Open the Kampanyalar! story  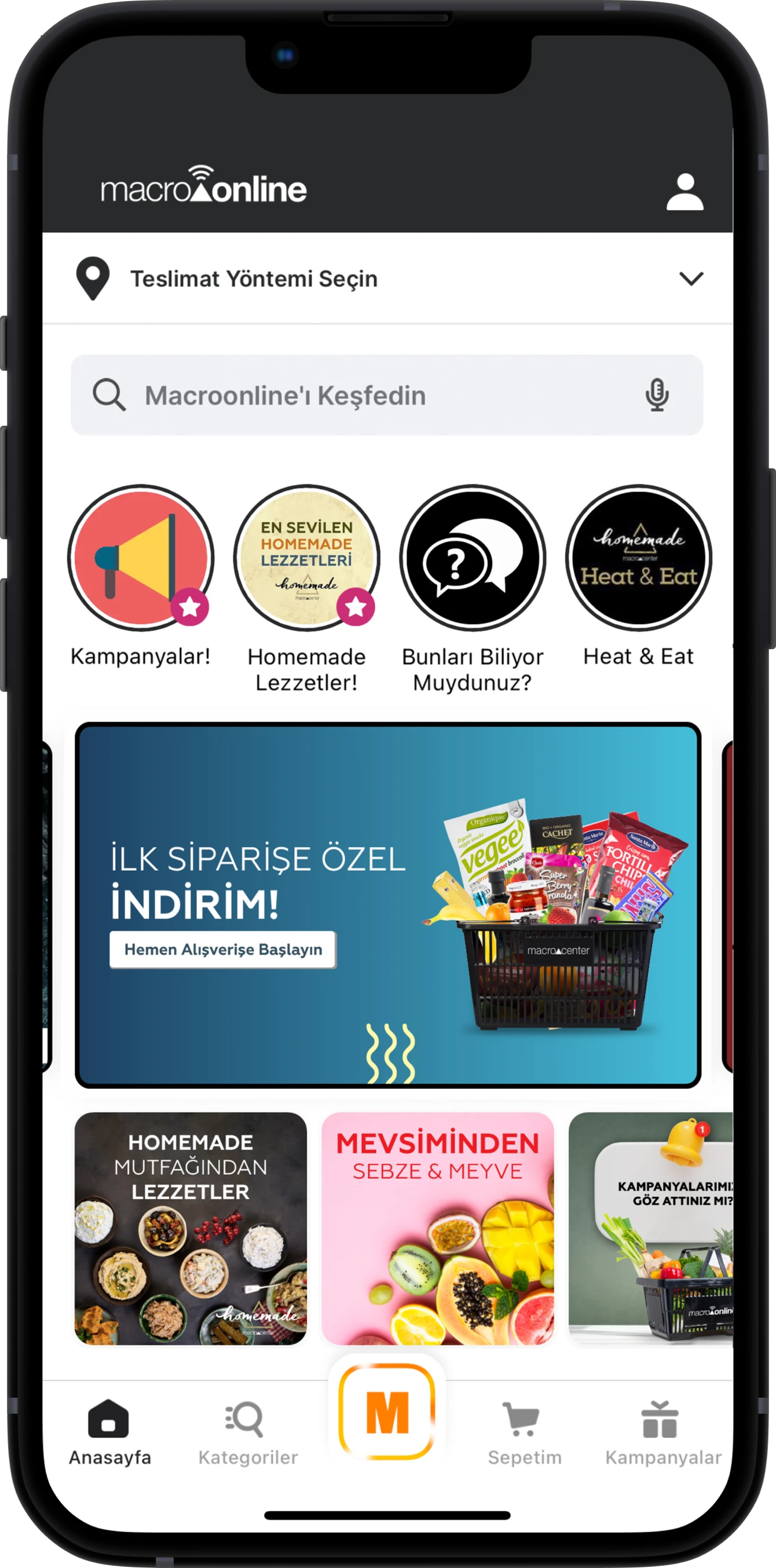pos(141,558)
